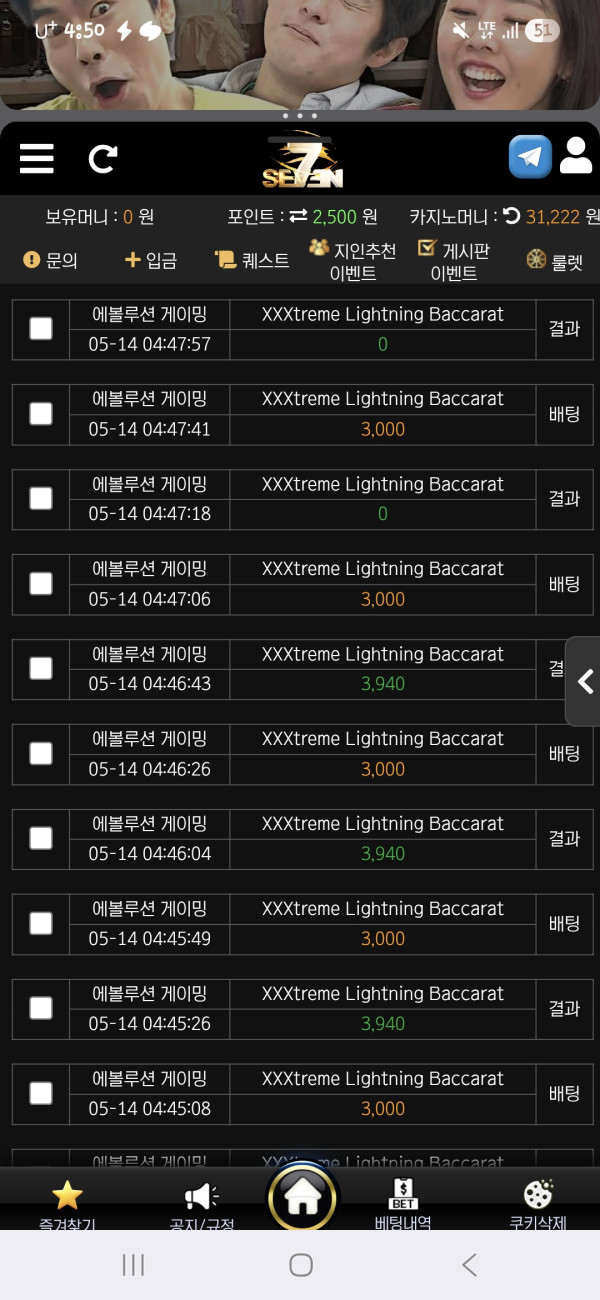Go to 입금 deposit
The image size is (600, 1300).
coord(151,260)
